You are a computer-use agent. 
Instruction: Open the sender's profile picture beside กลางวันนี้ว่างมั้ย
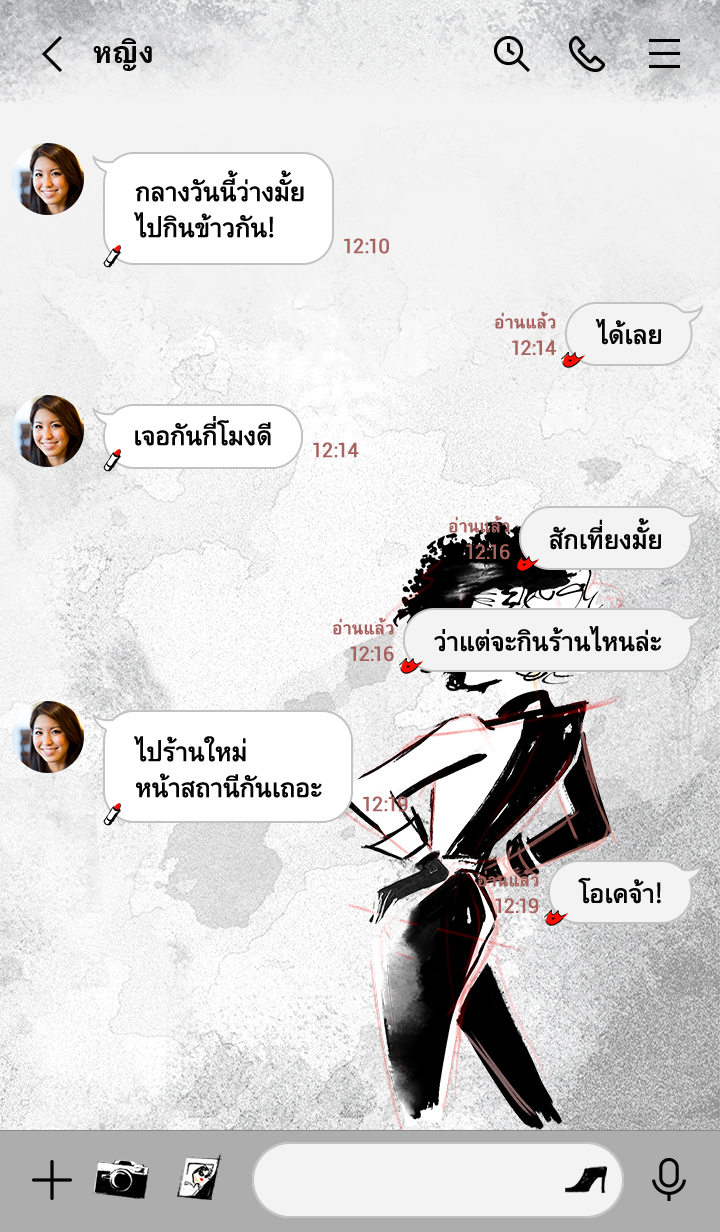tap(48, 179)
